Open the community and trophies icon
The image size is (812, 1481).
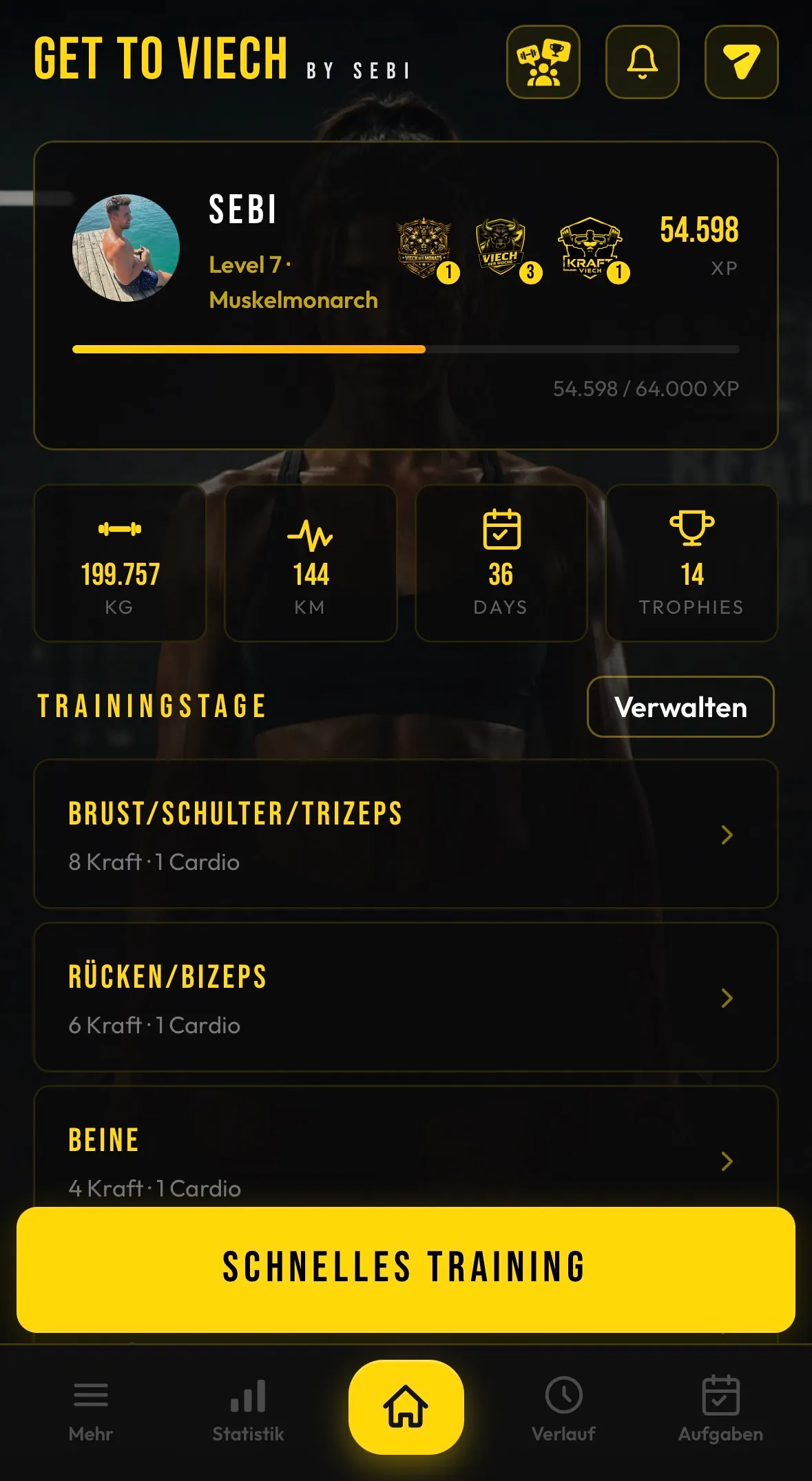click(x=543, y=62)
